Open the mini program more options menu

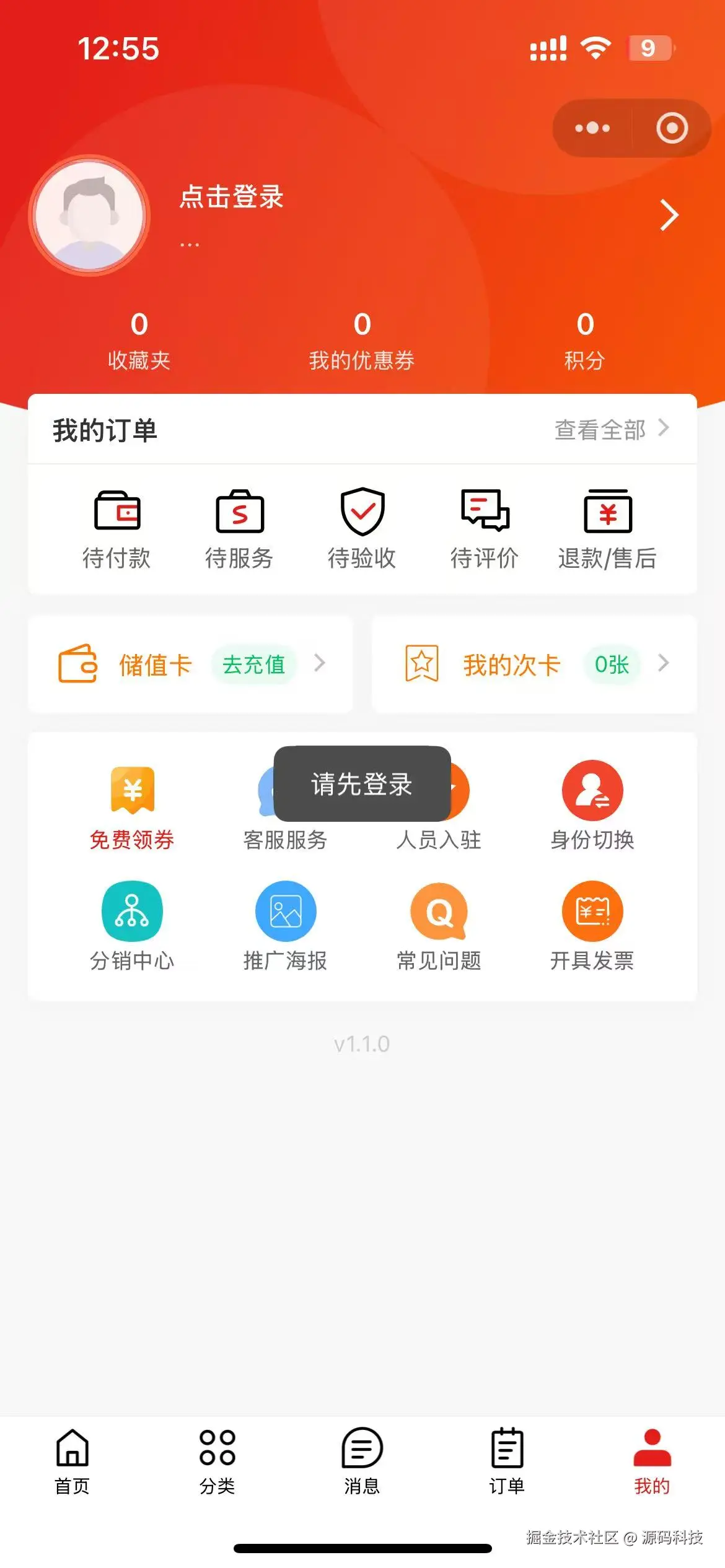pyautogui.click(x=592, y=128)
